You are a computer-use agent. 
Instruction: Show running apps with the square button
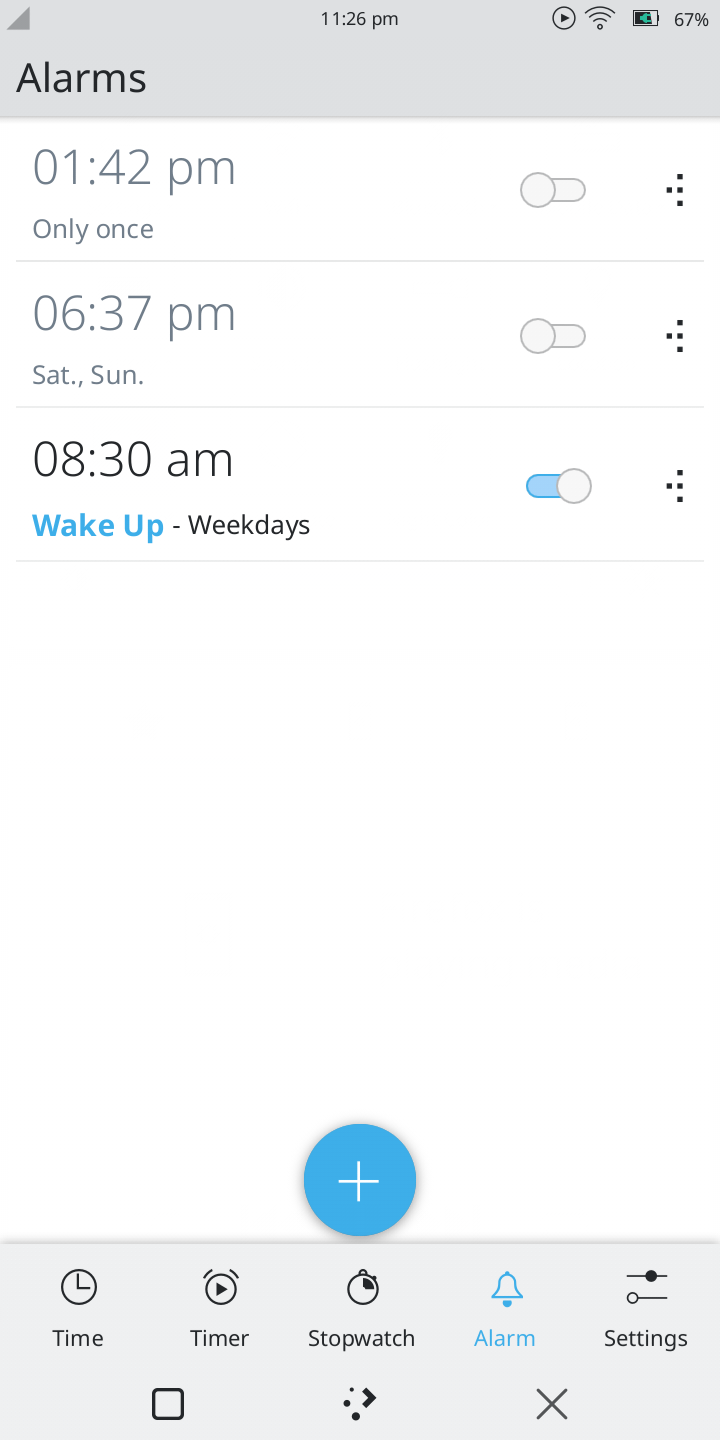point(168,1404)
